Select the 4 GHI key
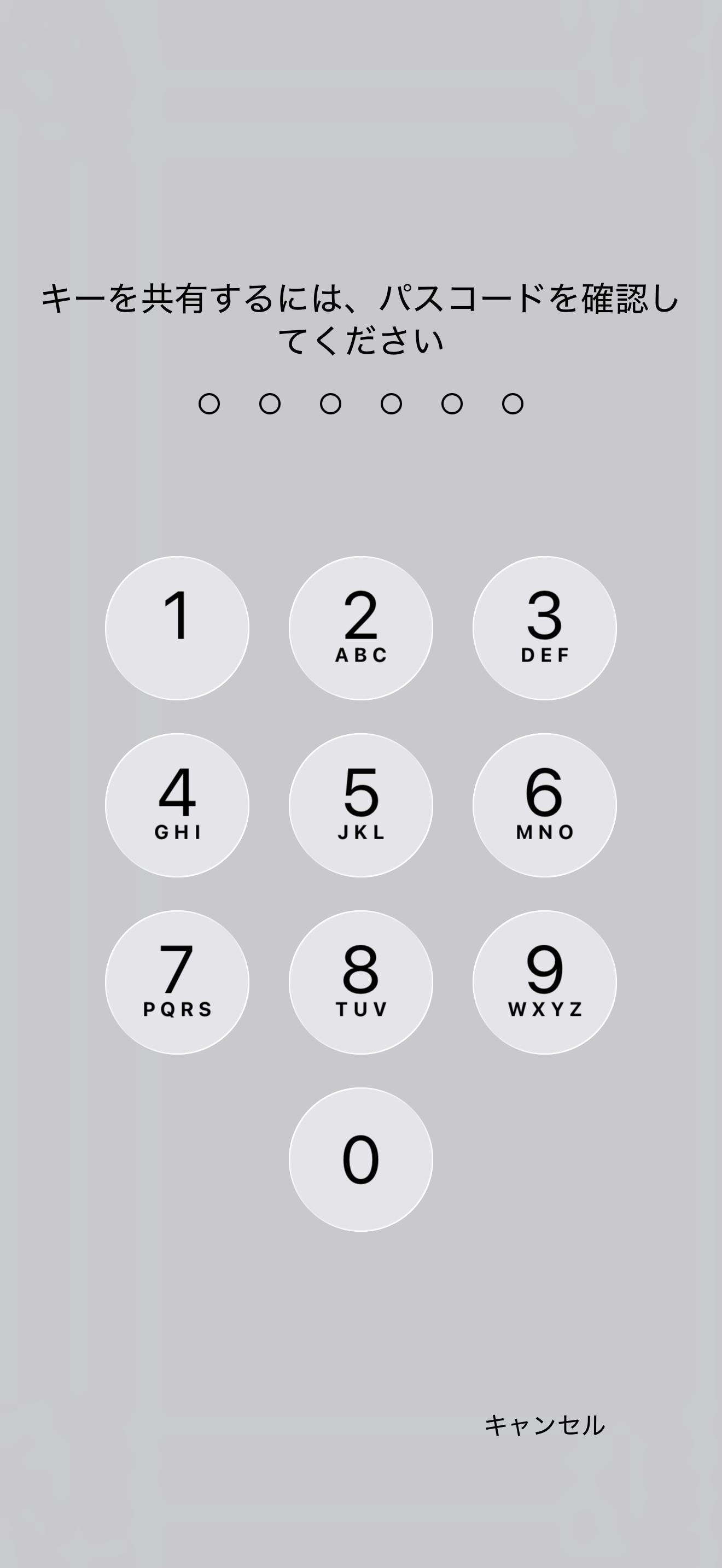Viewport: 722px width, 1568px height. [x=177, y=805]
